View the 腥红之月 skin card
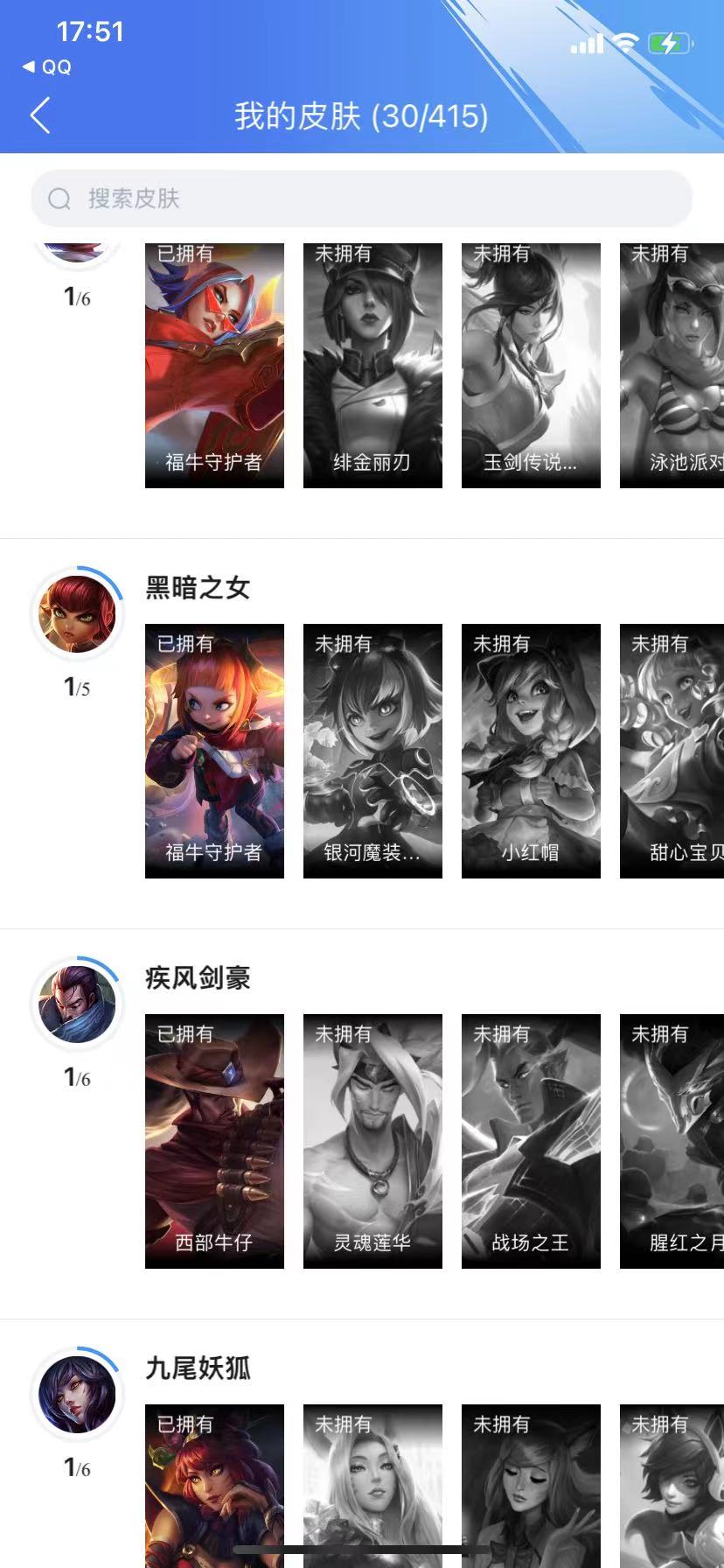Image resolution: width=724 pixels, height=1568 pixels. 672,1141
